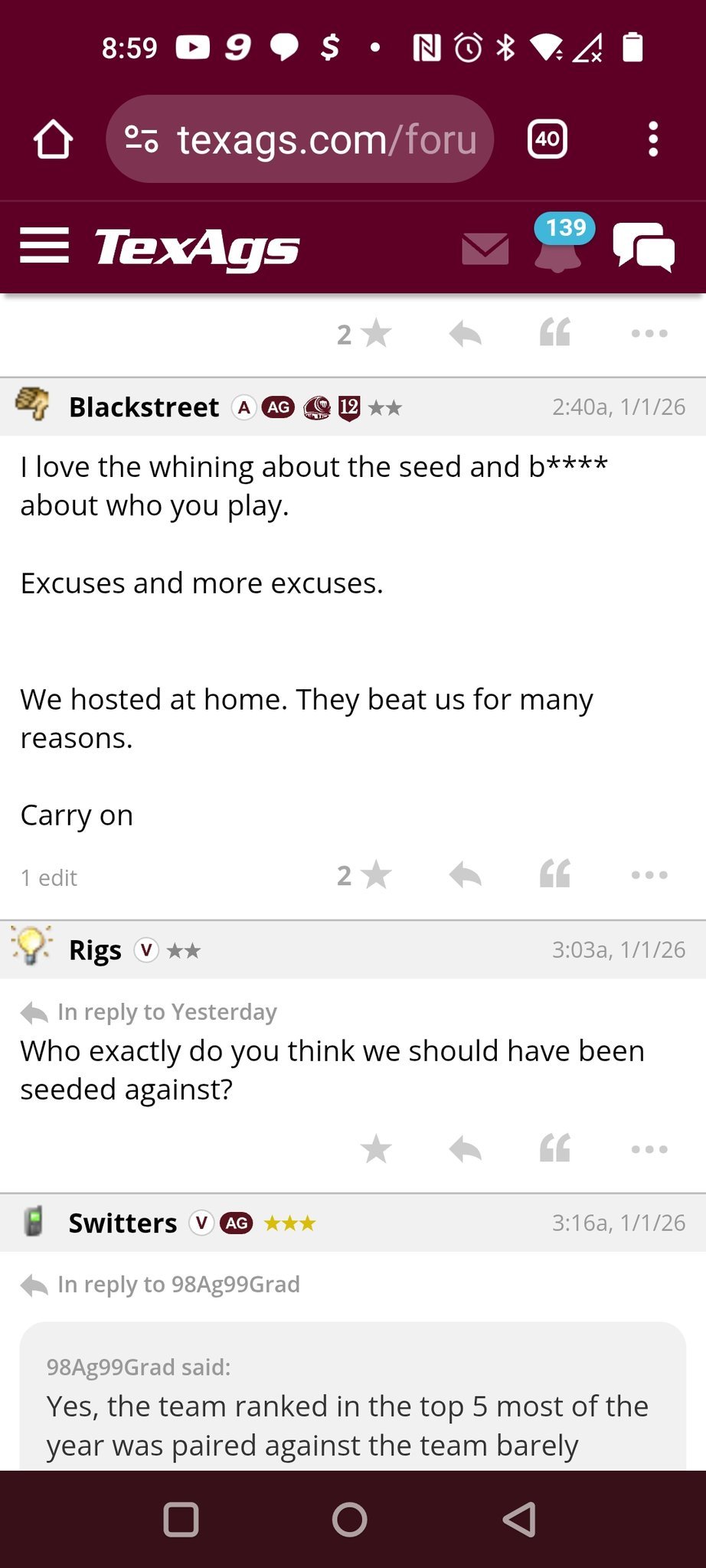Open the private messages envelope

pos(485,249)
